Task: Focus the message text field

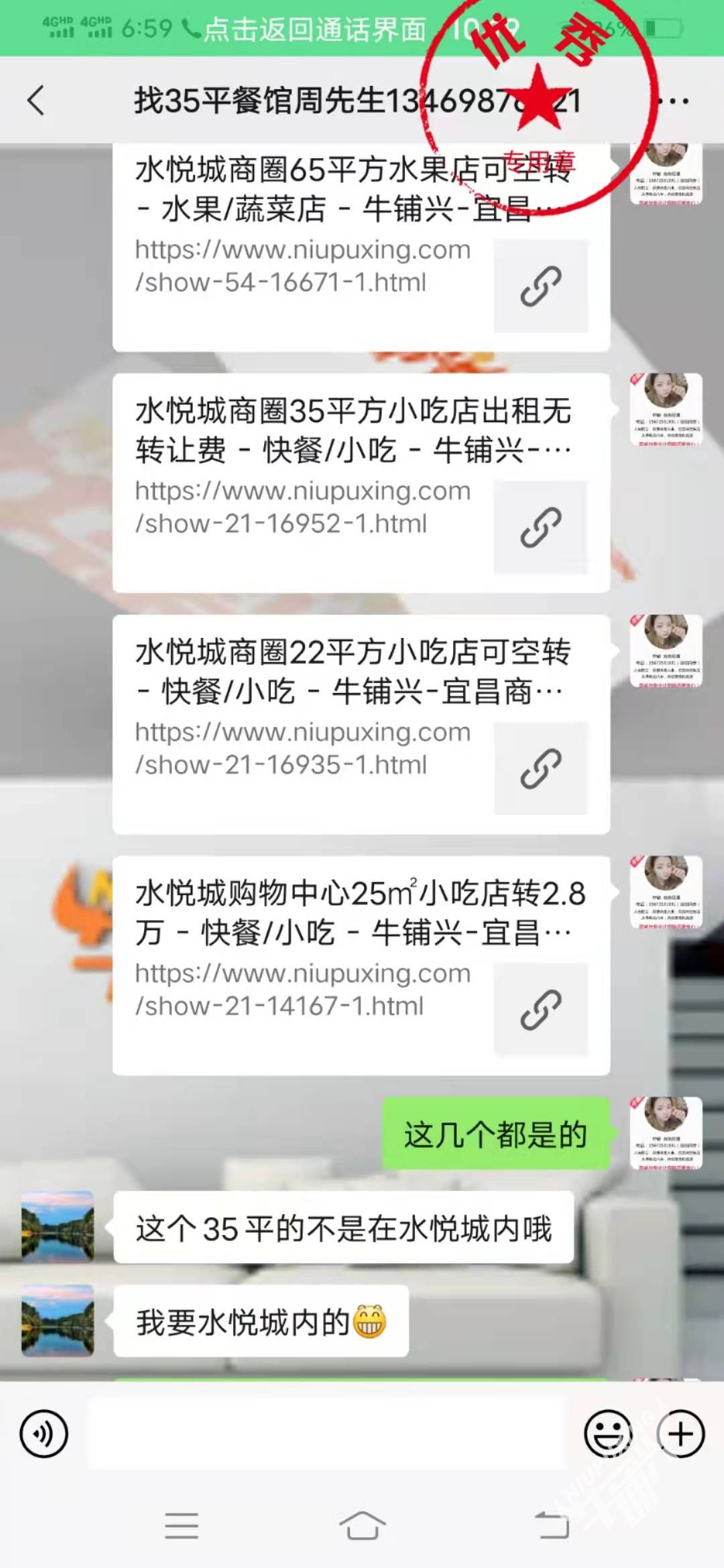Action: 328,1434
